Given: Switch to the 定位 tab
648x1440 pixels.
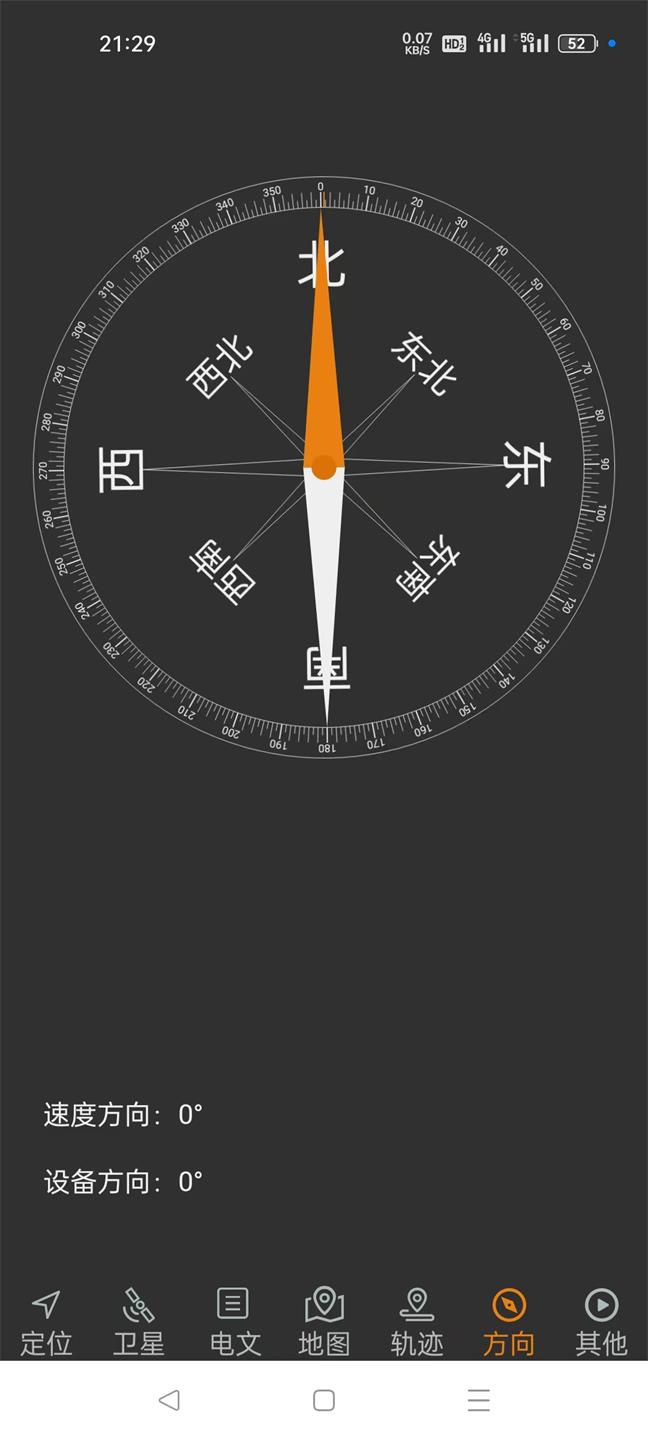Looking at the screenshot, I should [46, 1321].
